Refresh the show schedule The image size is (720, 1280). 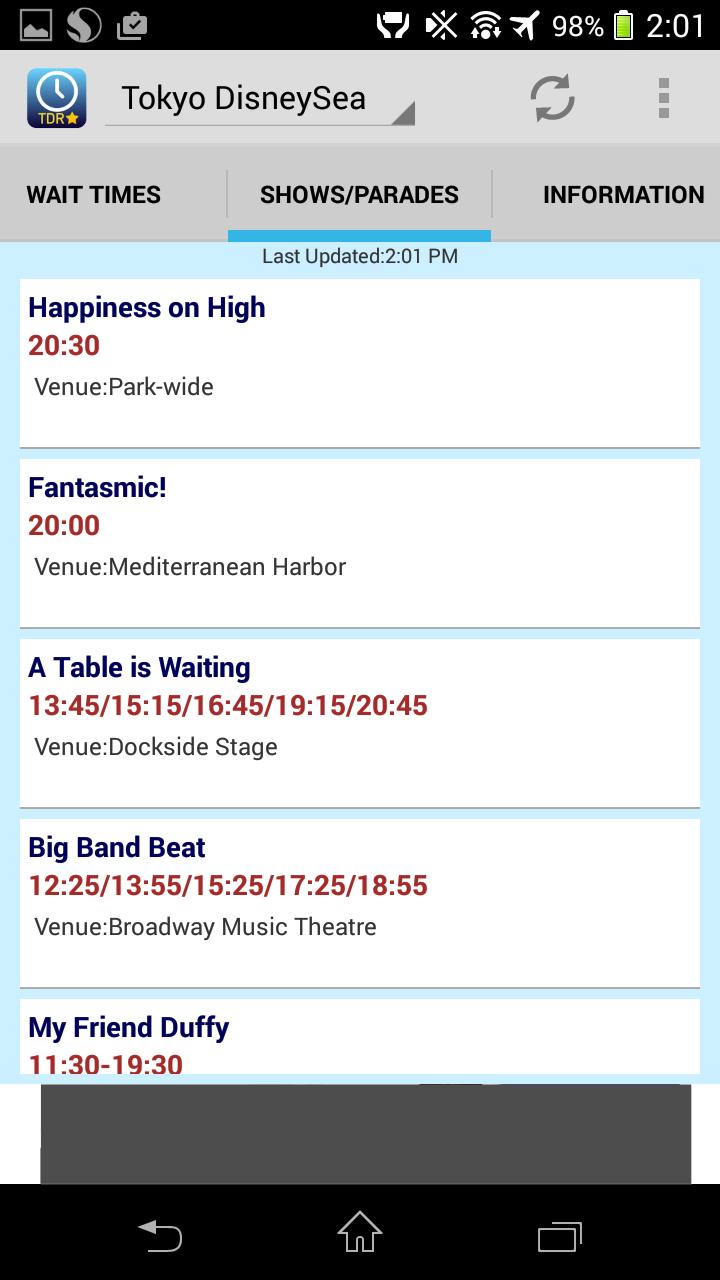pos(552,98)
